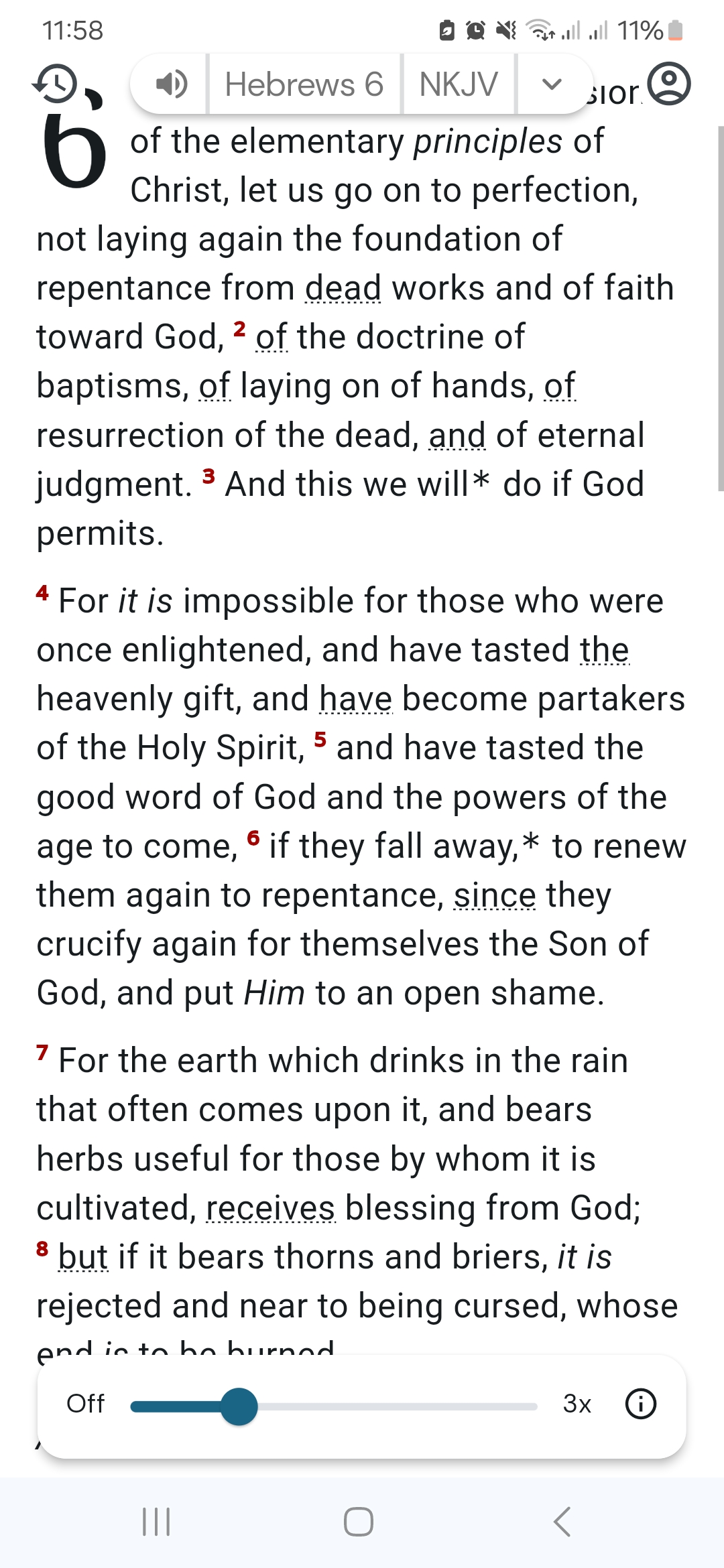724x1568 pixels.
Task: Tap the underlined word "dead" in verse 1
Action: [343, 289]
